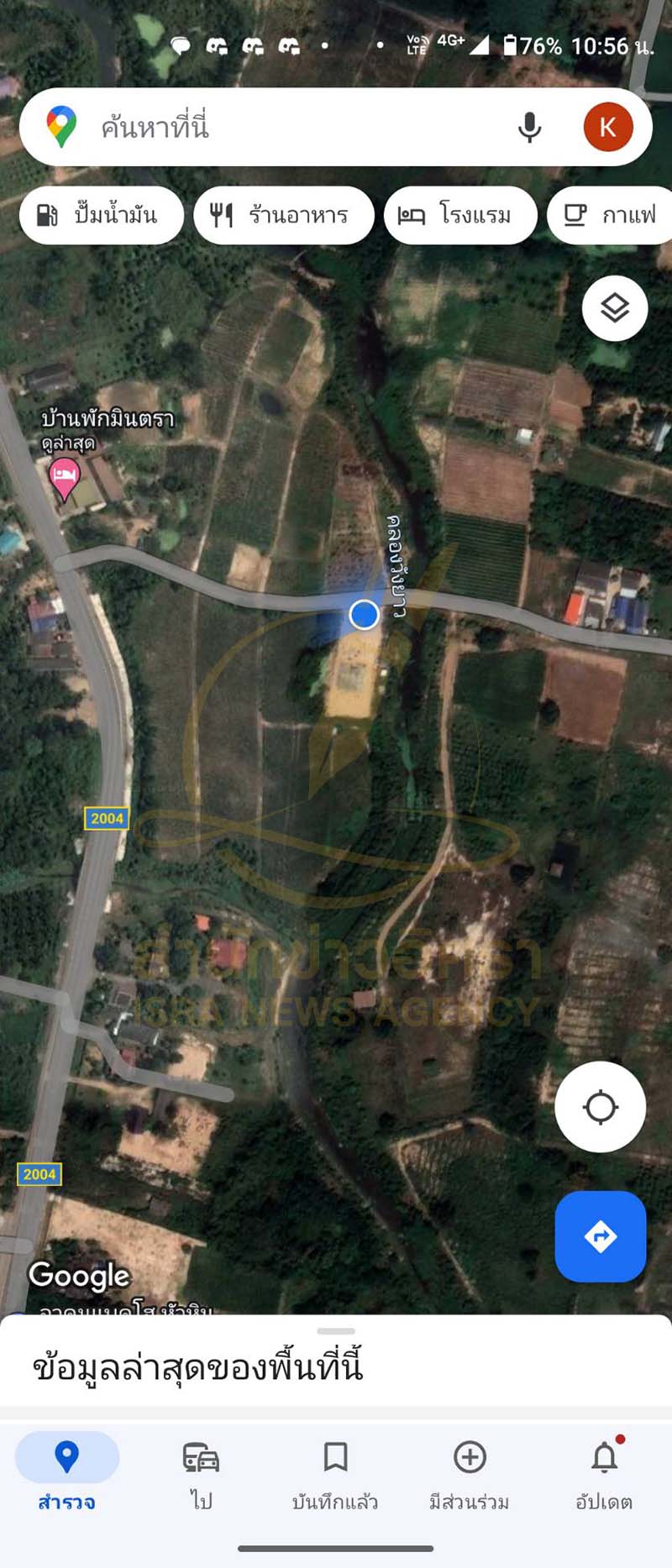The height and width of the screenshot is (1568, 672).
Task: Go to the ไป commute tab
Action: (x=201, y=1474)
